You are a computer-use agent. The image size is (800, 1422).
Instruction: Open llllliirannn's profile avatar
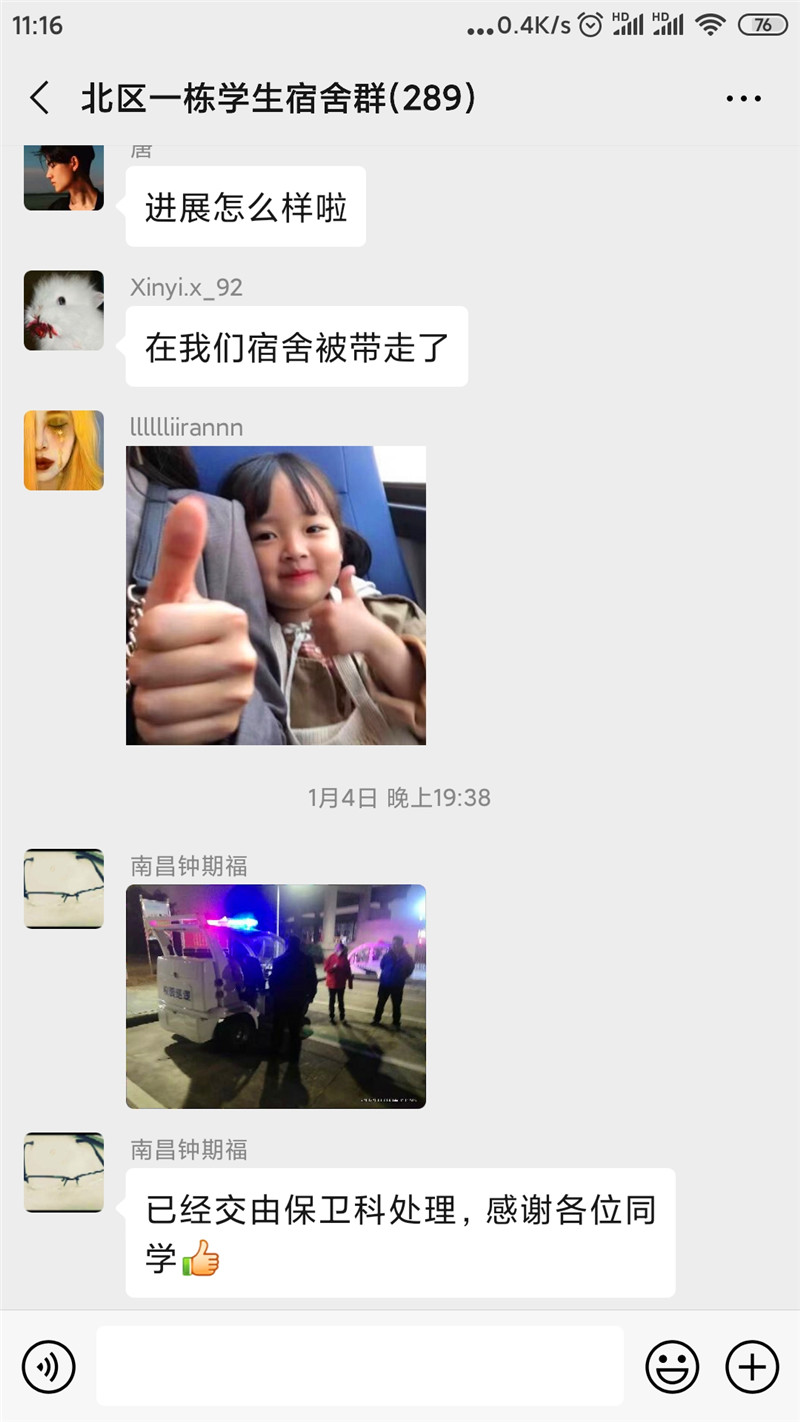pyautogui.click(x=64, y=450)
